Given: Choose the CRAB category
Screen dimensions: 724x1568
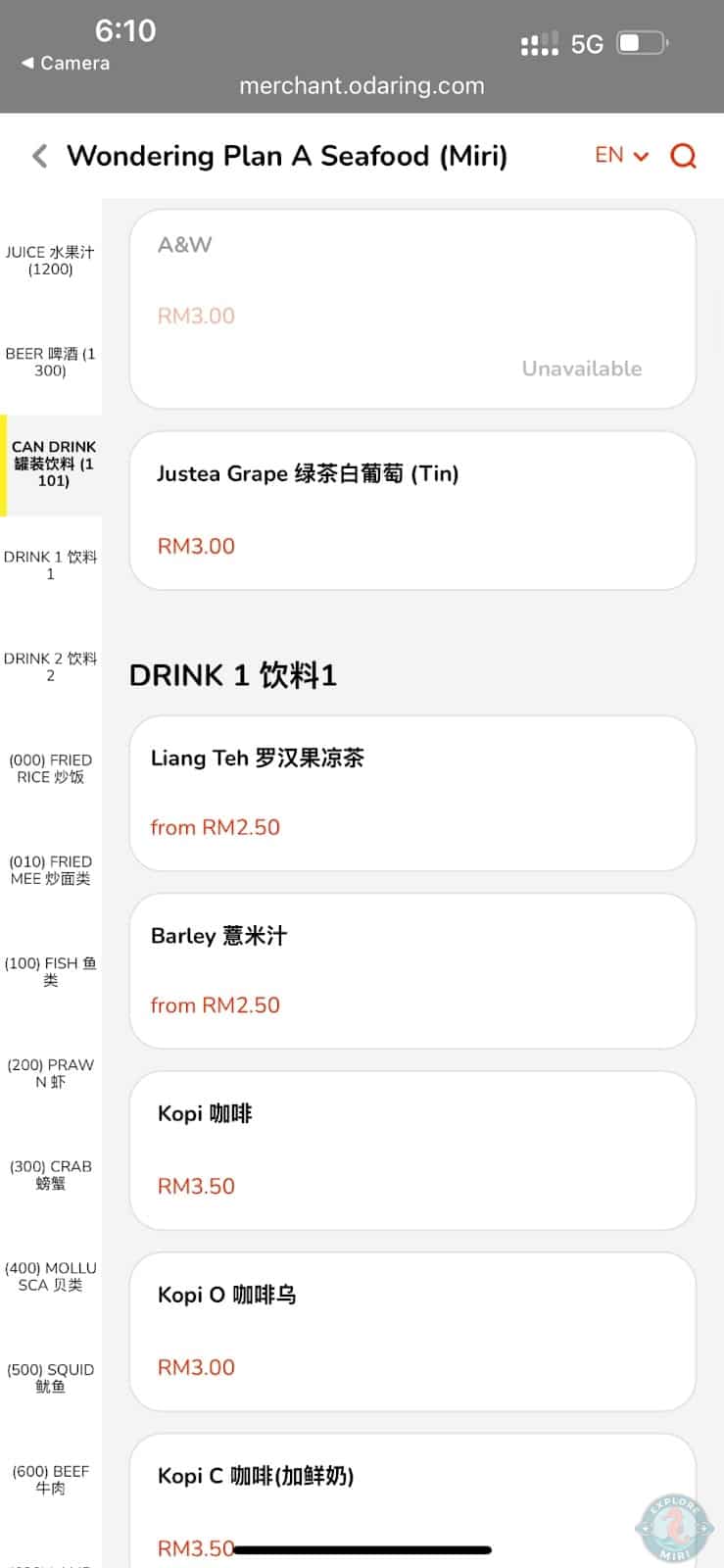Looking at the screenshot, I should [50, 1175].
